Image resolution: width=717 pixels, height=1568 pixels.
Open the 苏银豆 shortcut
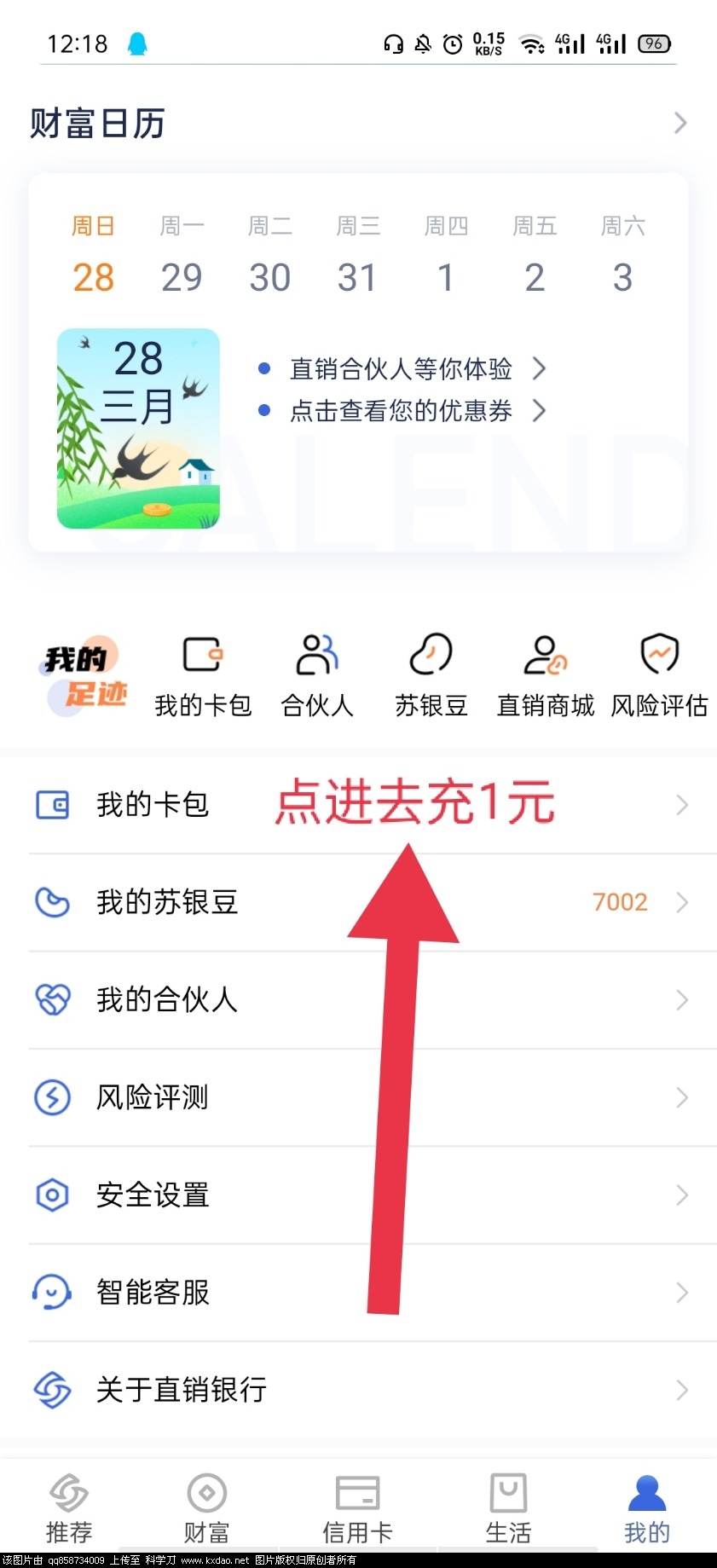[431, 674]
